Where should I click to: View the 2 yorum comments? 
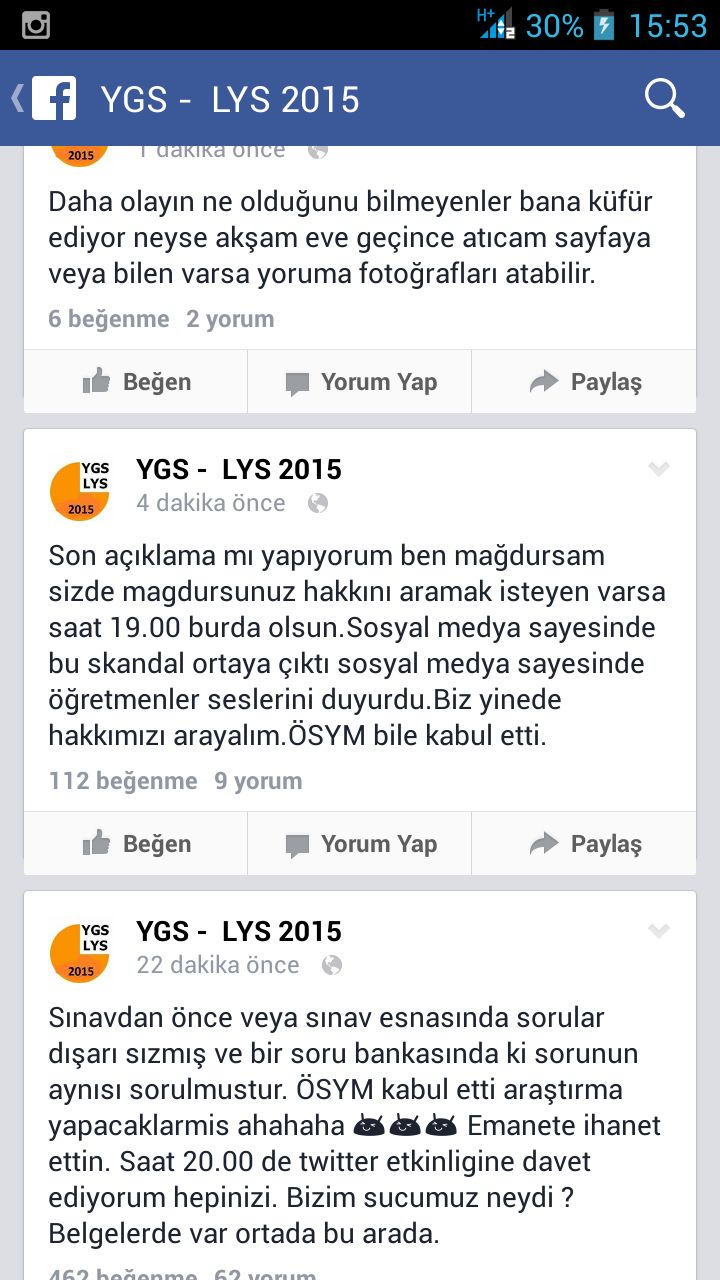coord(230,319)
